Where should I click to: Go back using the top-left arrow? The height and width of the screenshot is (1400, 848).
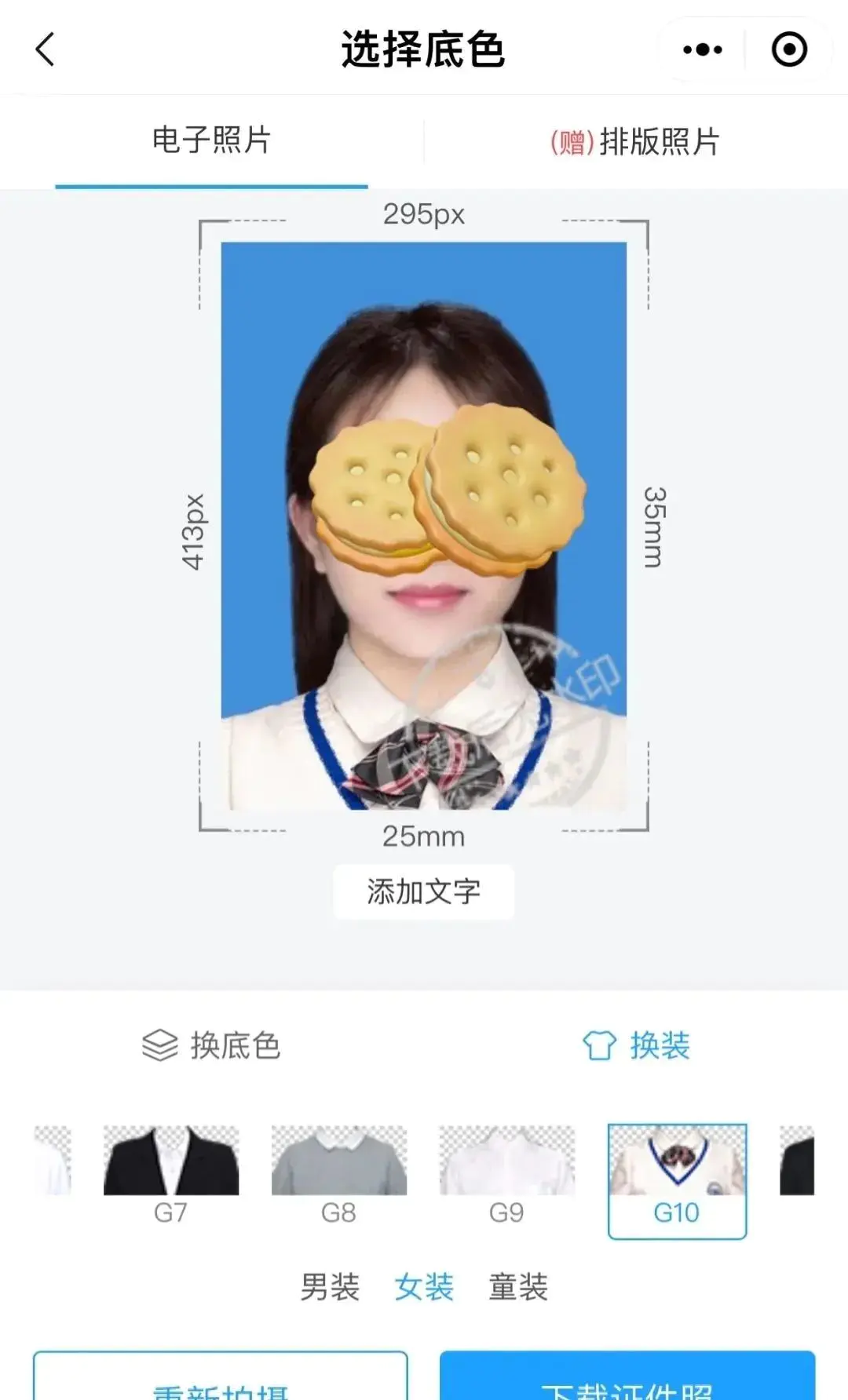46,49
